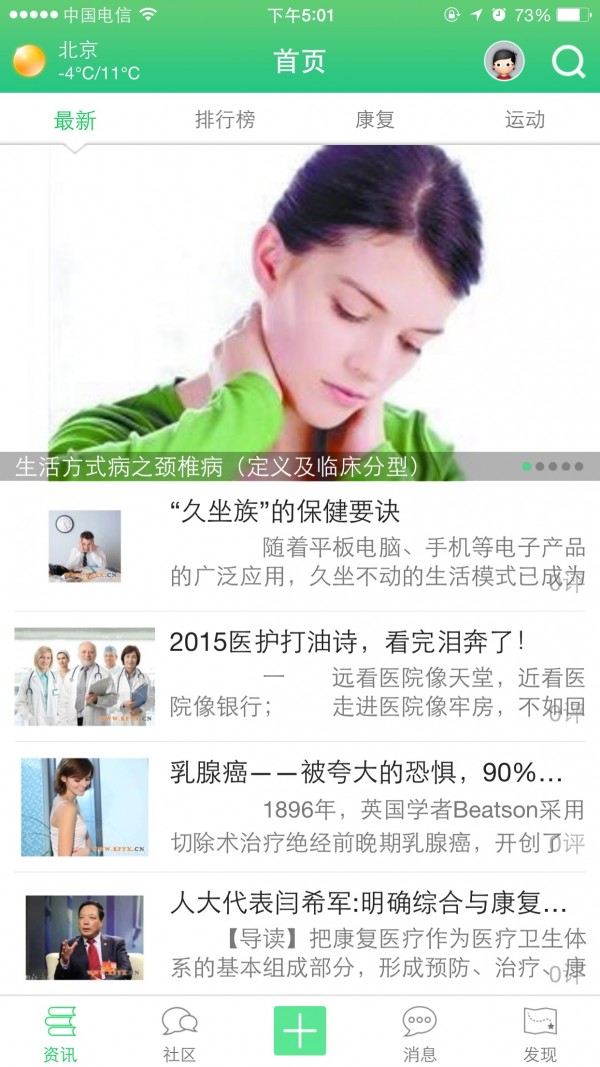Switch to the 排行榜 tab
The image size is (600, 1067).
225,121
